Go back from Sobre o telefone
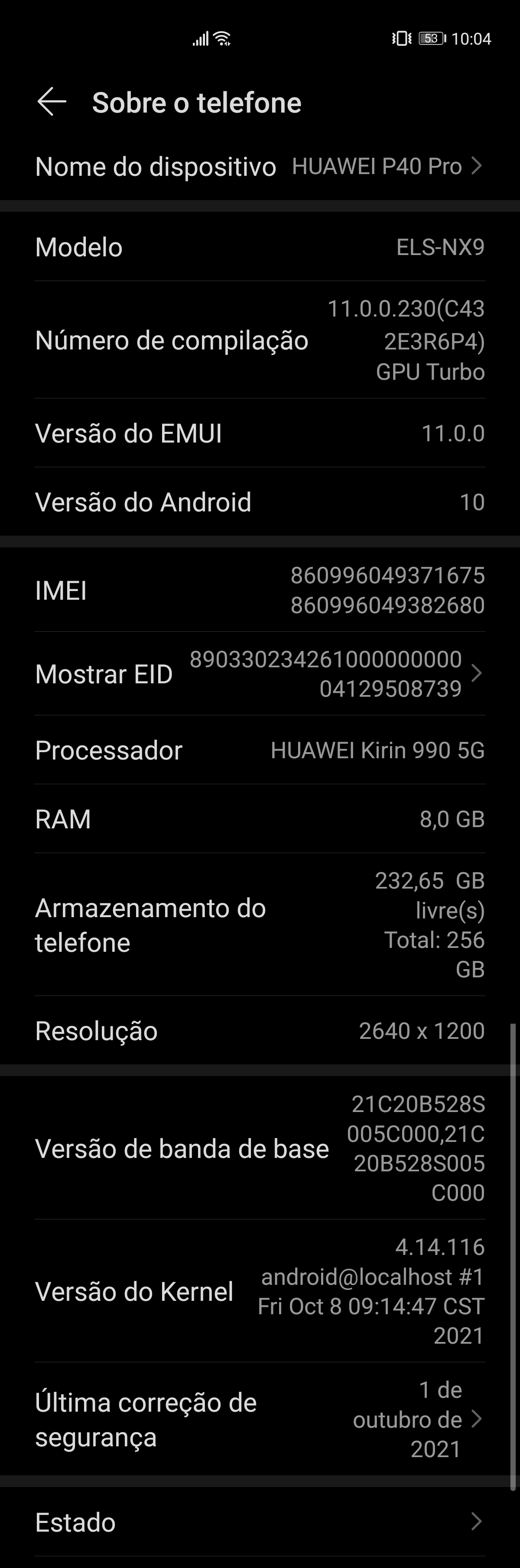 [52, 102]
